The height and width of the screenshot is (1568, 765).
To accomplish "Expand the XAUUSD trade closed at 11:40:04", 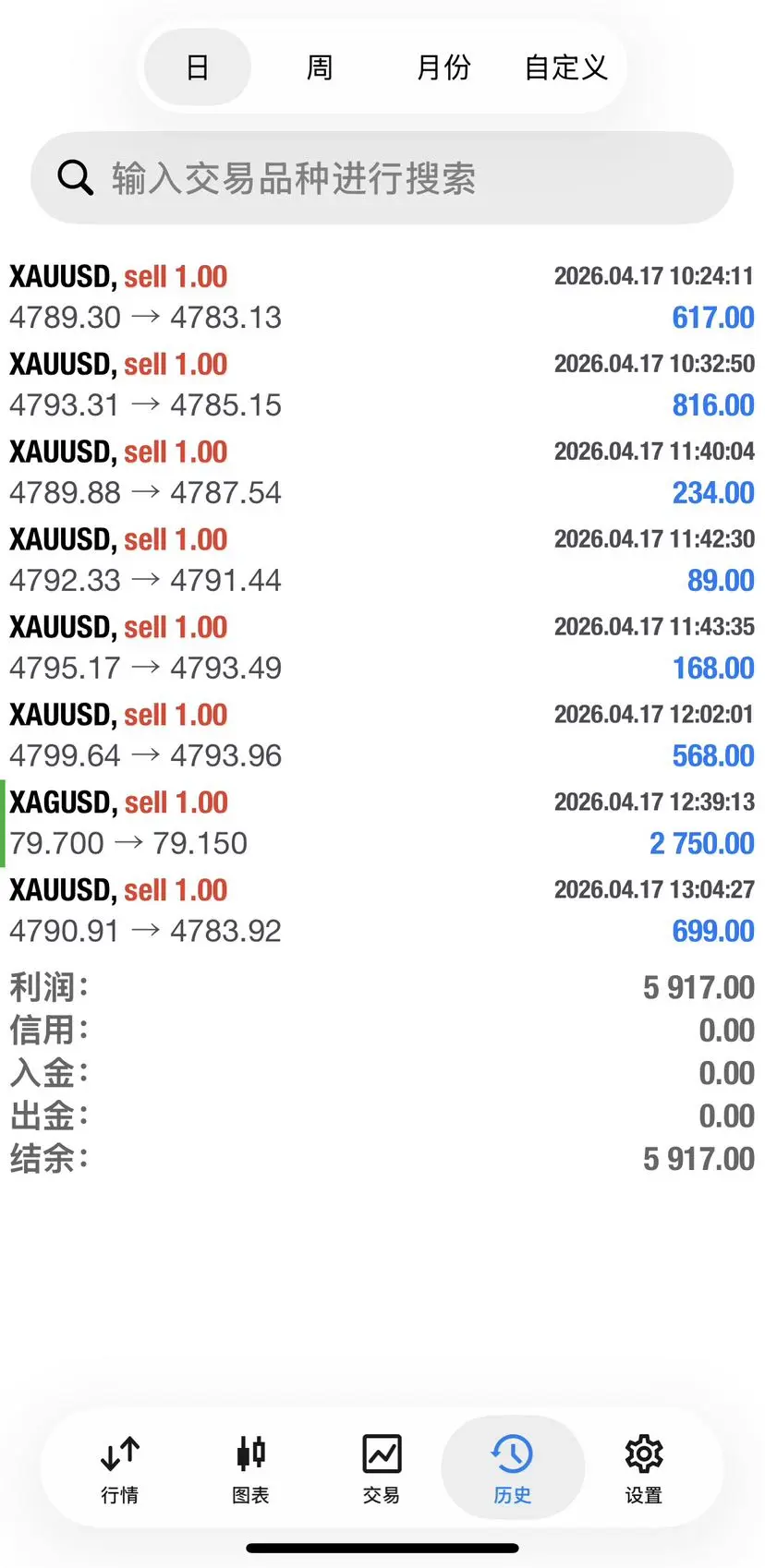I will tap(382, 473).
